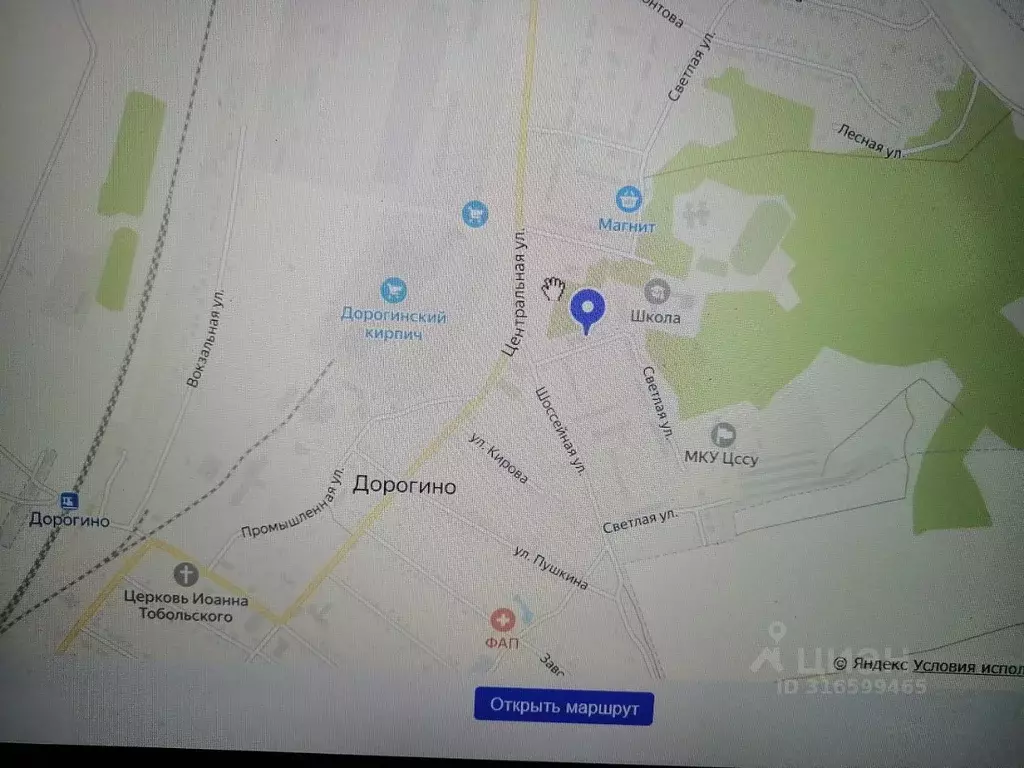Select the blue location pin on the map
The height and width of the screenshot is (768, 1024).
point(587,310)
